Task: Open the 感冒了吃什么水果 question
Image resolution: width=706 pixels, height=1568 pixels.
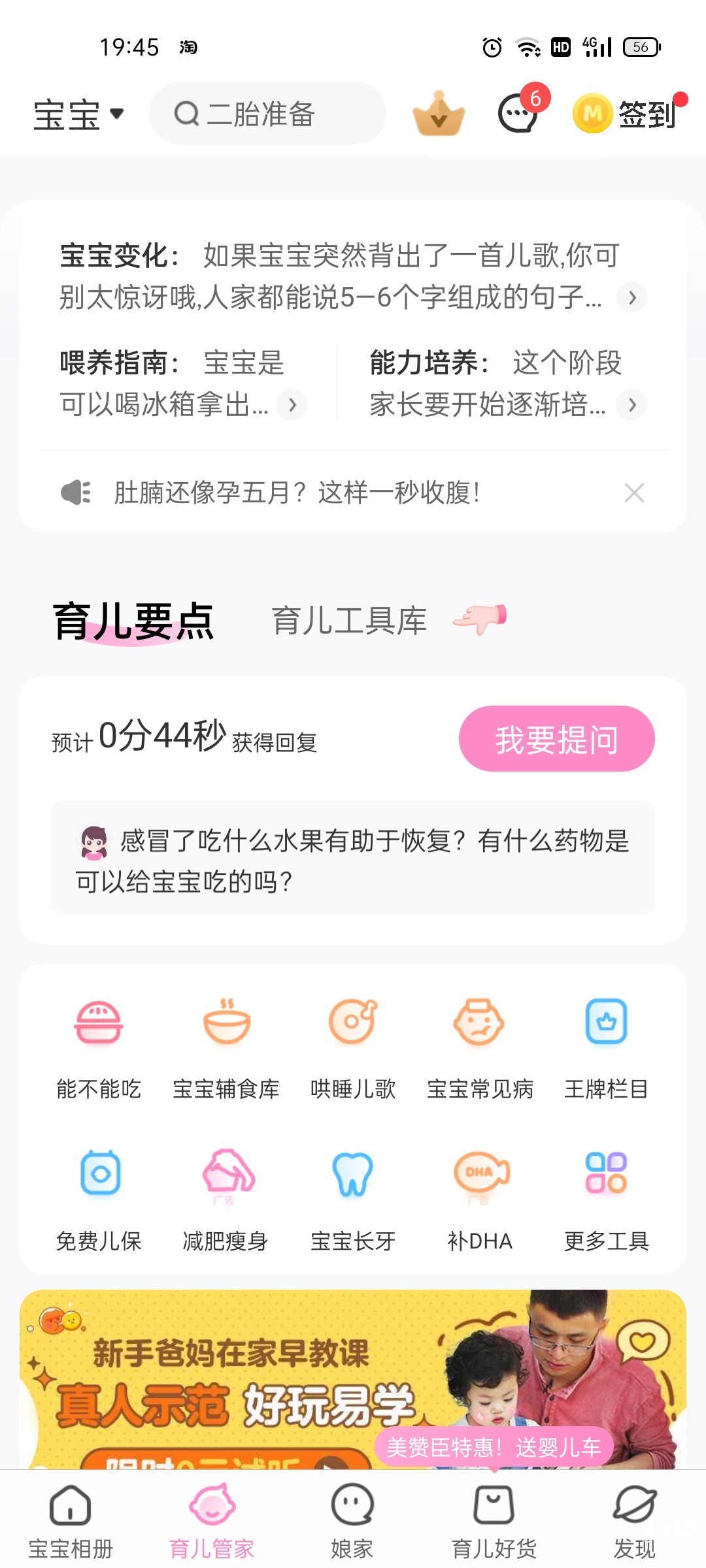Action: click(353, 860)
